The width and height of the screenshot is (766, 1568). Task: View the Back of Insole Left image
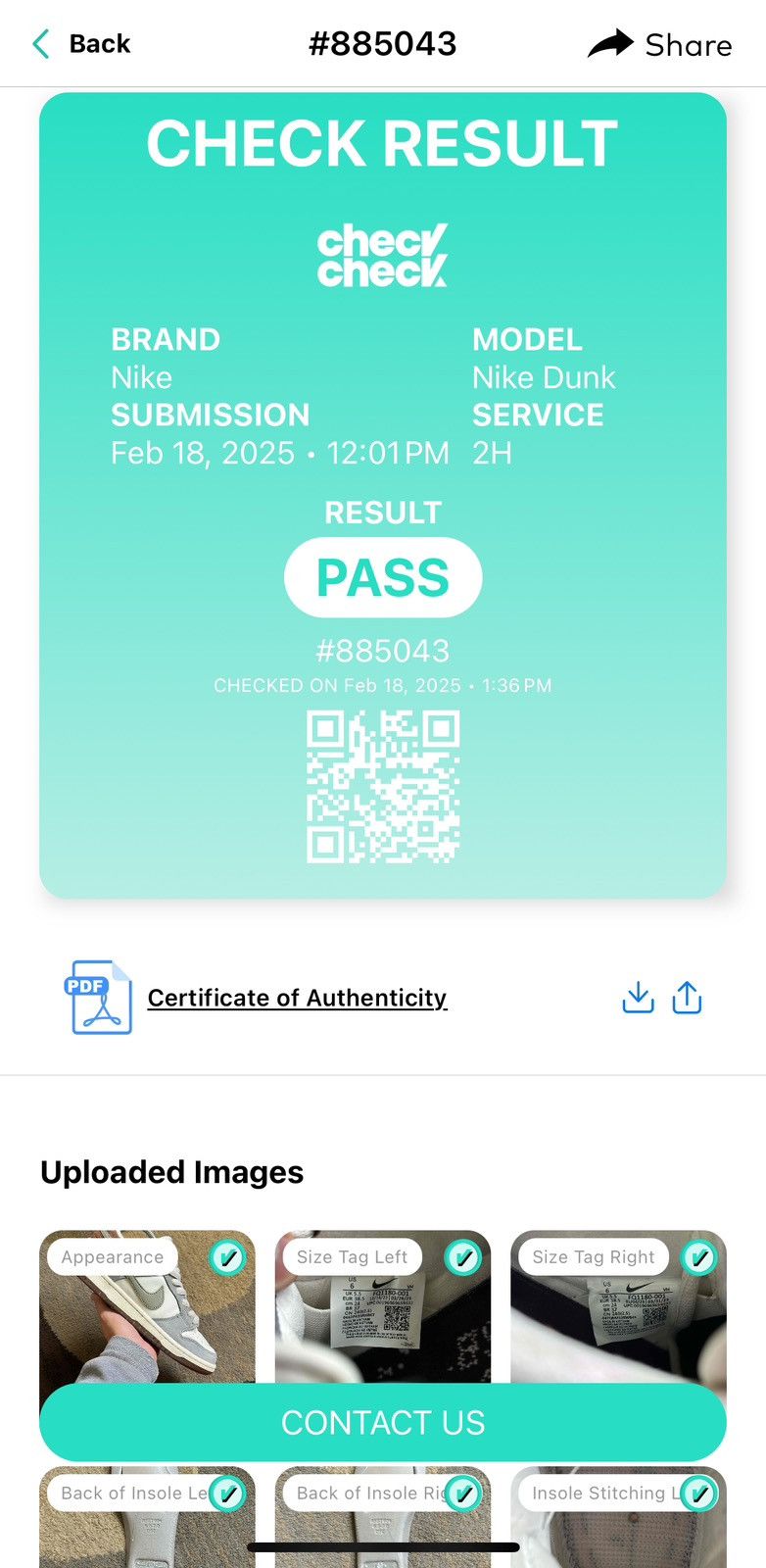(147, 1517)
